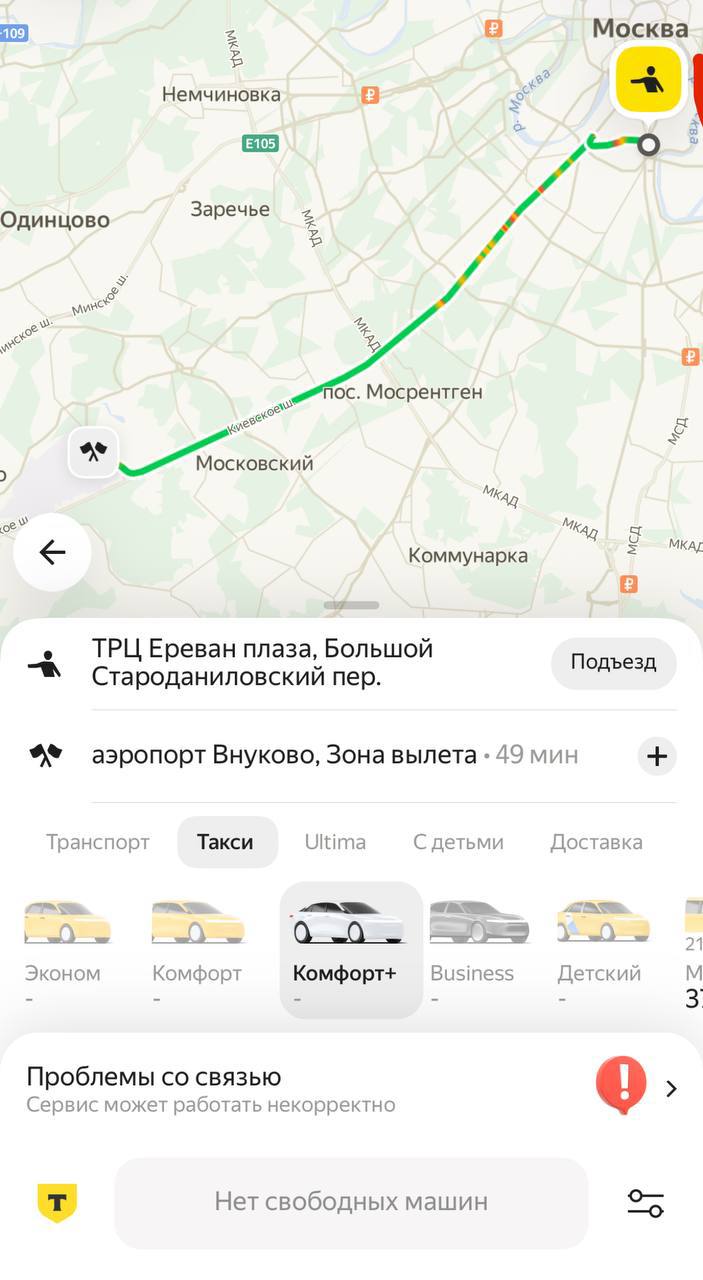Switch to С детьми tab
Screen dimensions: 703x1280
click(x=458, y=842)
